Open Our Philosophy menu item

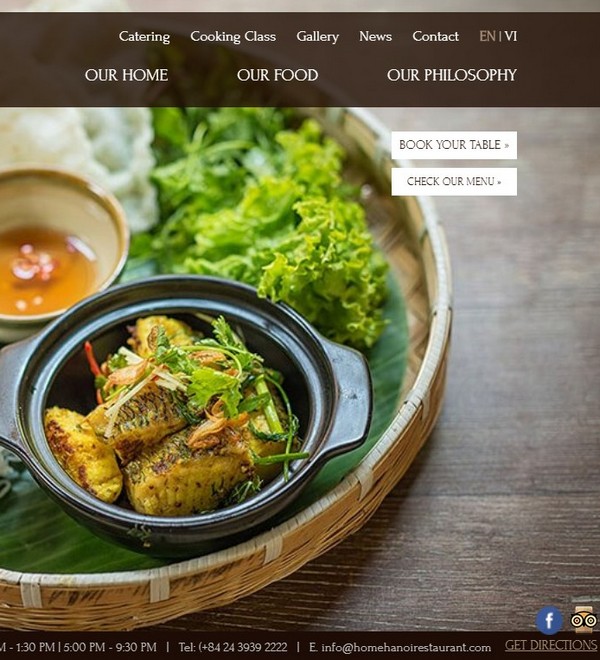coord(451,75)
